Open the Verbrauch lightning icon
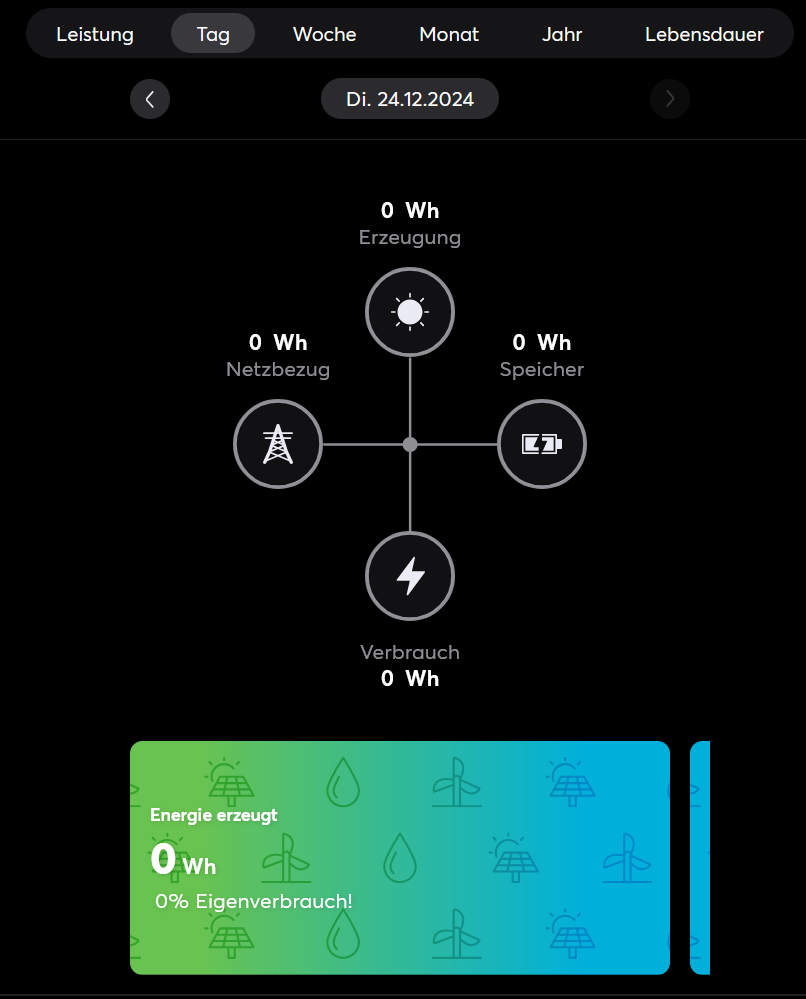Viewport: 806px width, 999px height. (x=410, y=576)
